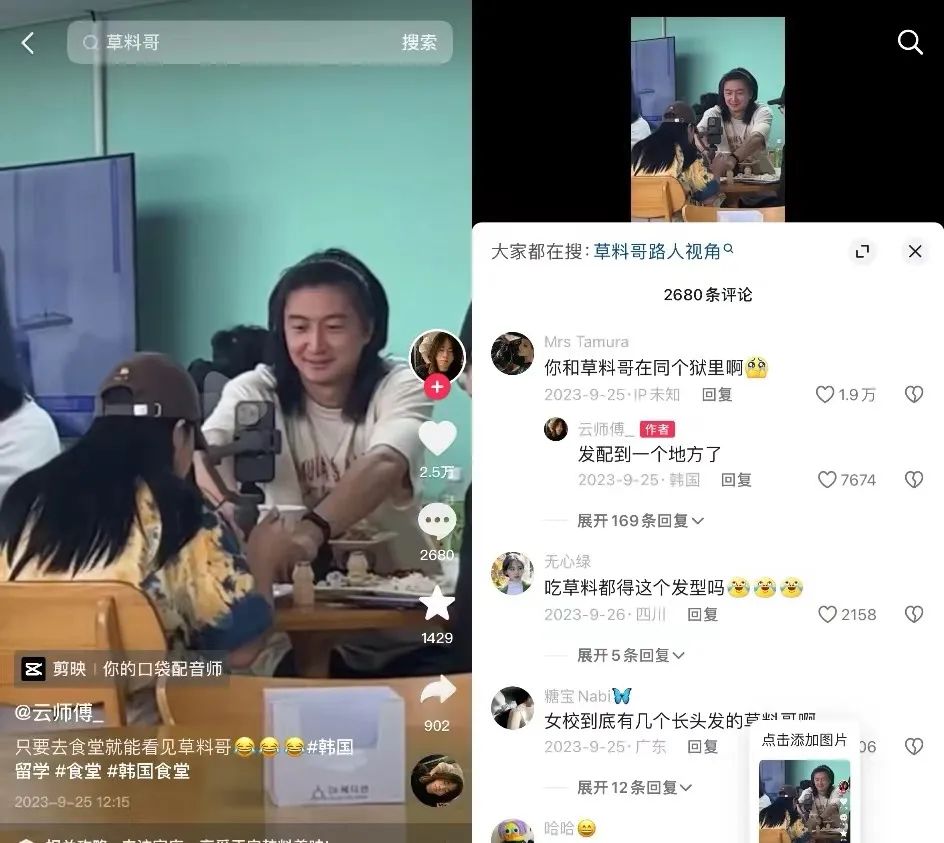Expand 展开12条回复 under 糖宝Nabi's comment

(x=634, y=787)
